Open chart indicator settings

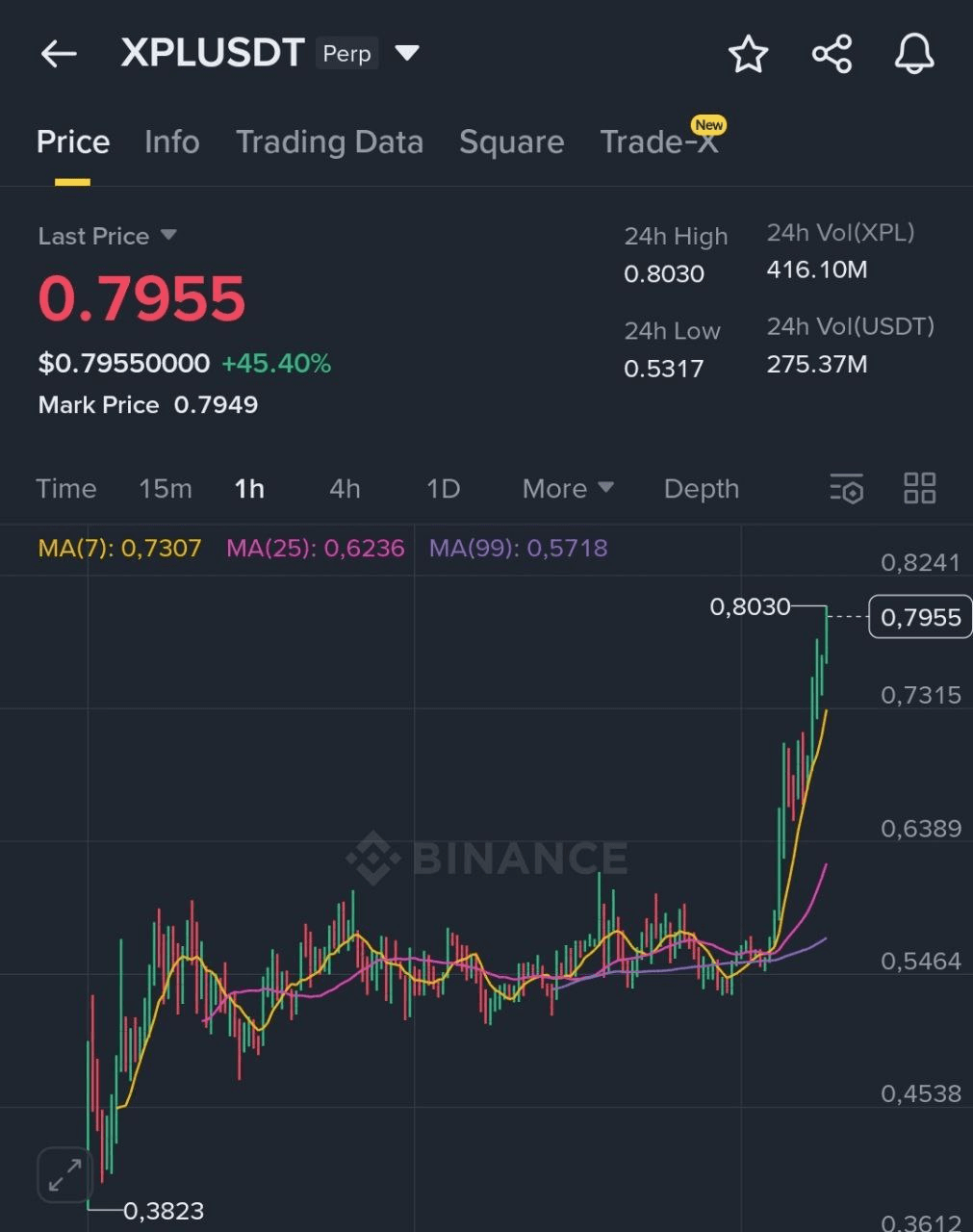click(847, 489)
